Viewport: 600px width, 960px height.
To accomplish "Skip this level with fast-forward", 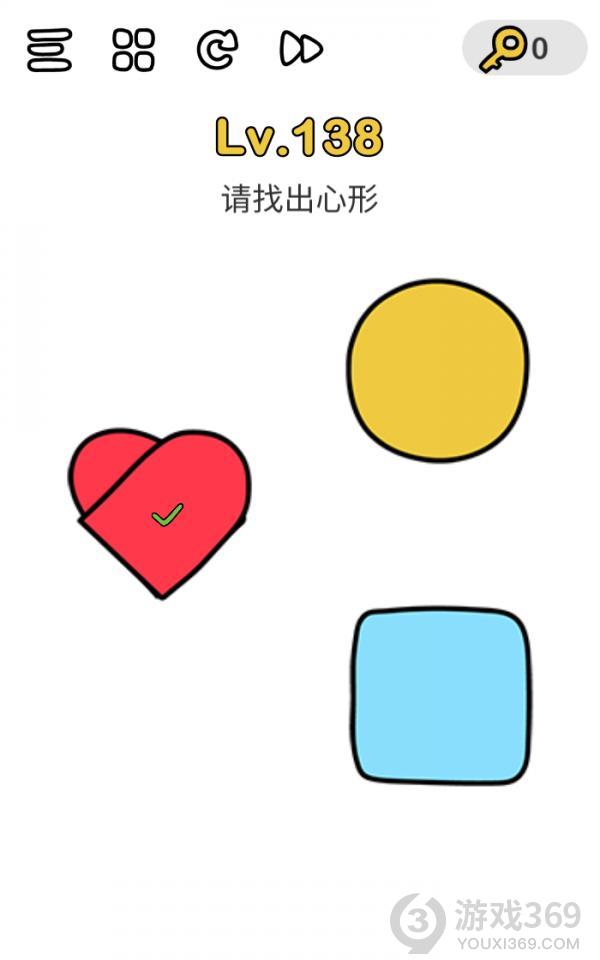I will (x=300, y=49).
